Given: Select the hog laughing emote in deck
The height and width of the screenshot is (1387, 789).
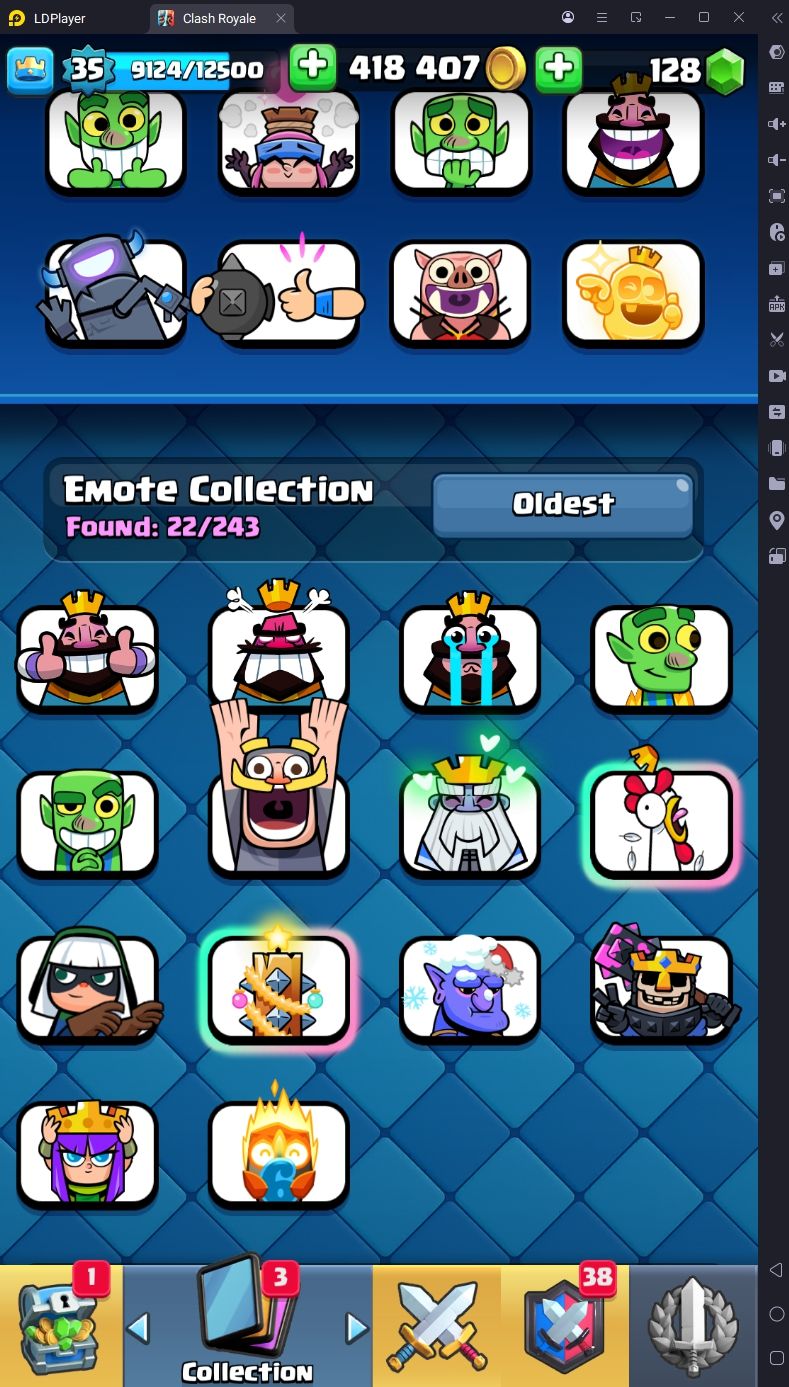Looking at the screenshot, I should pos(460,294).
